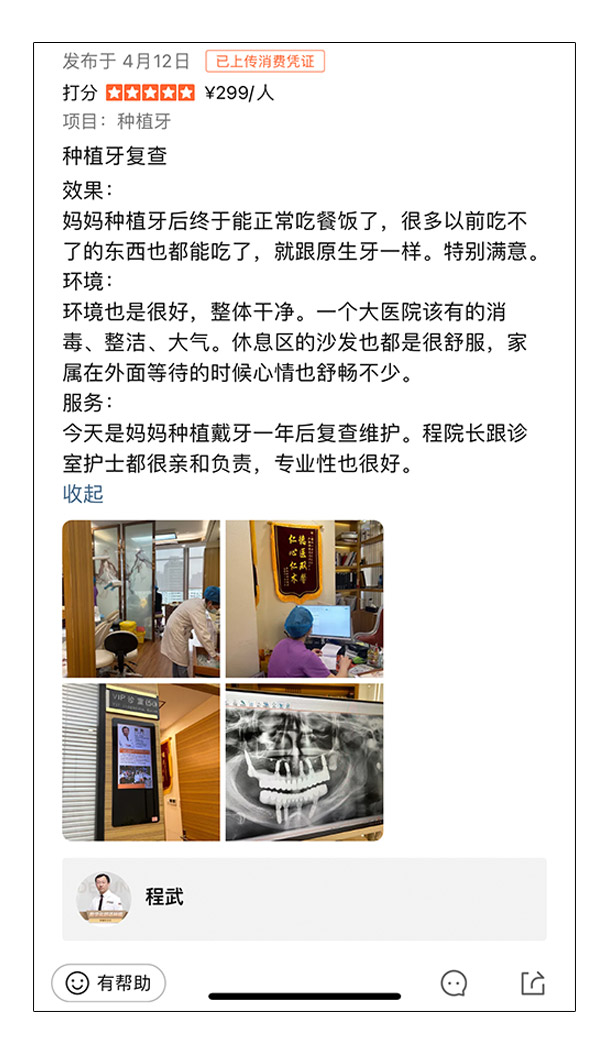Share this review
This screenshot has height=1062, width=609.
point(532,983)
